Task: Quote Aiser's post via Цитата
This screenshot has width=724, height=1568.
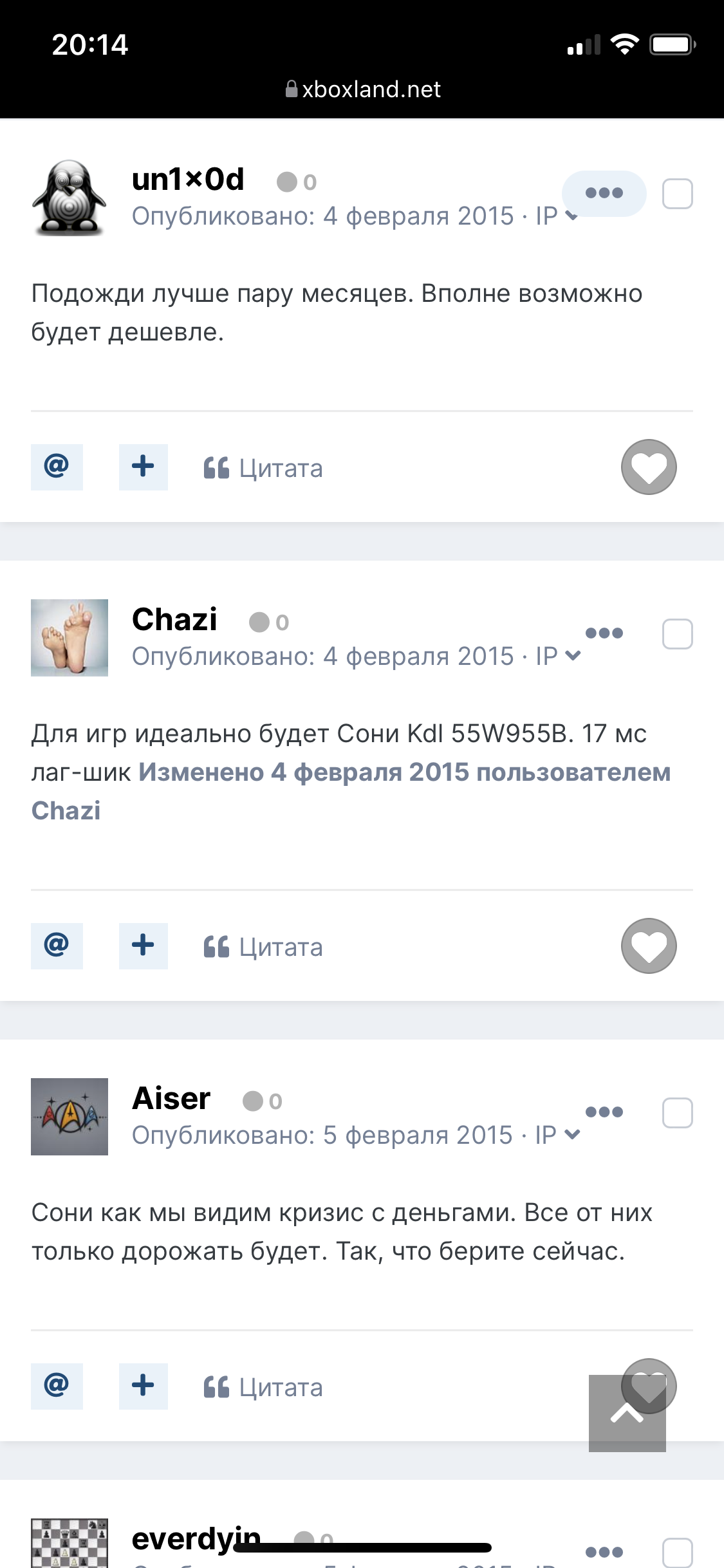Action: point(263,1387)
